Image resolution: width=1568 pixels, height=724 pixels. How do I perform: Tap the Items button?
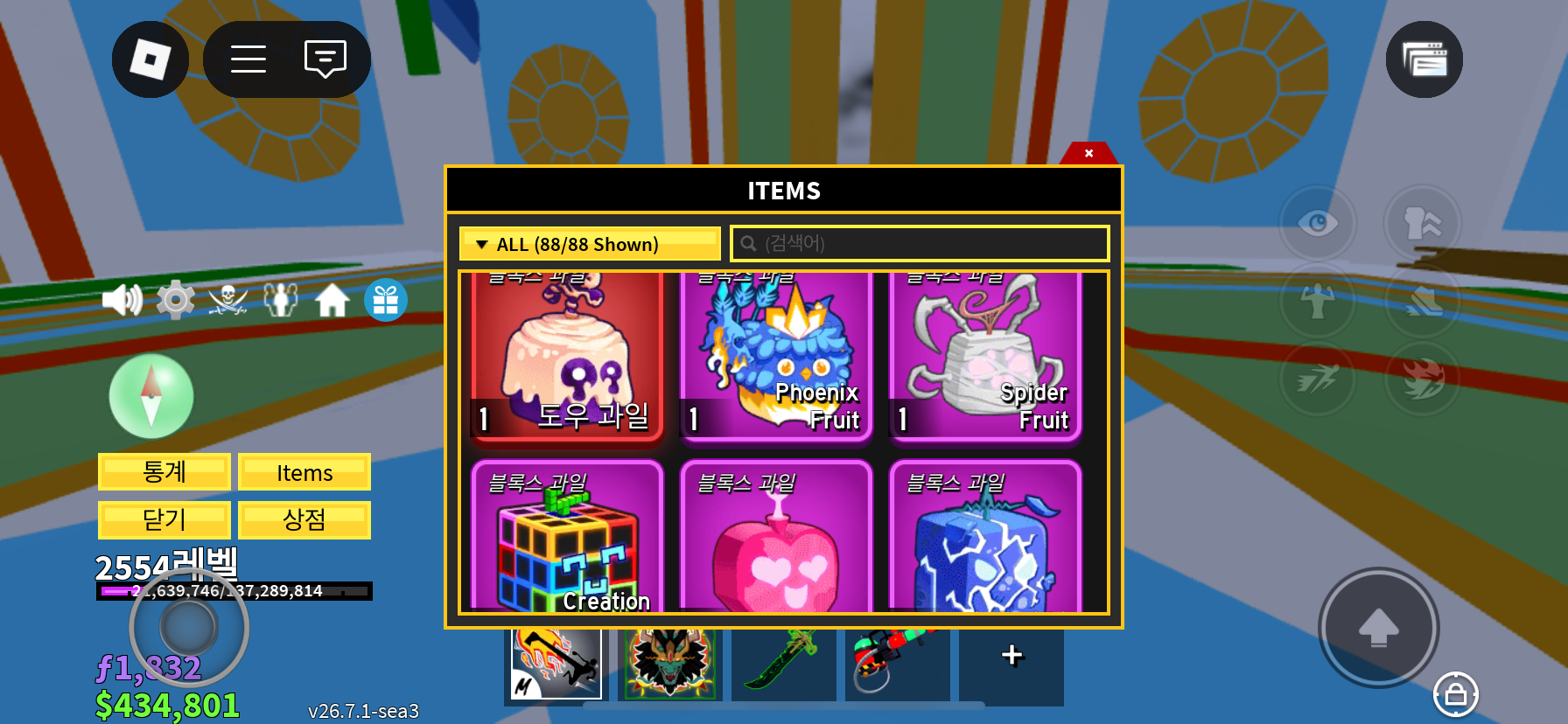tap(304, 472)
